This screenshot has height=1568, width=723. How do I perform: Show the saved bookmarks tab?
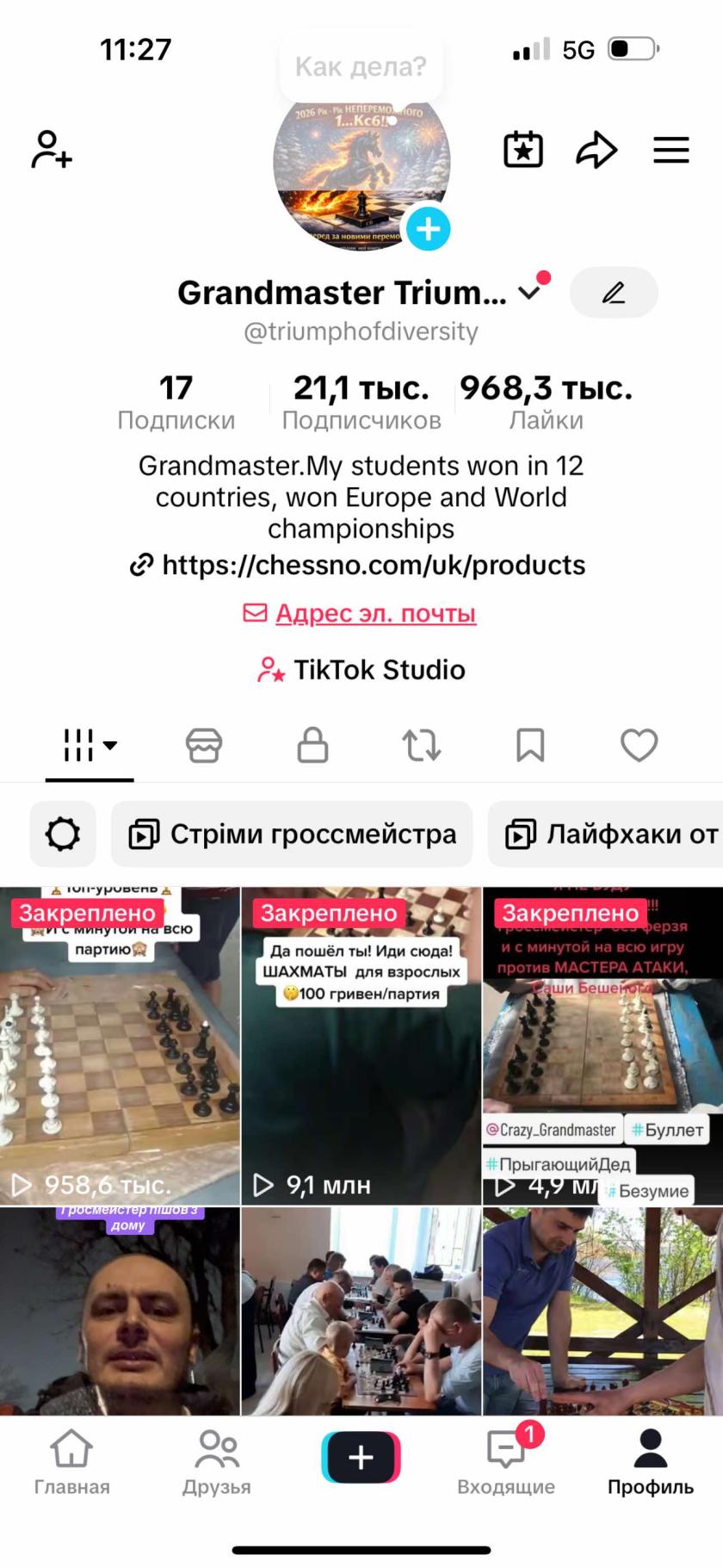coord(530,746)
